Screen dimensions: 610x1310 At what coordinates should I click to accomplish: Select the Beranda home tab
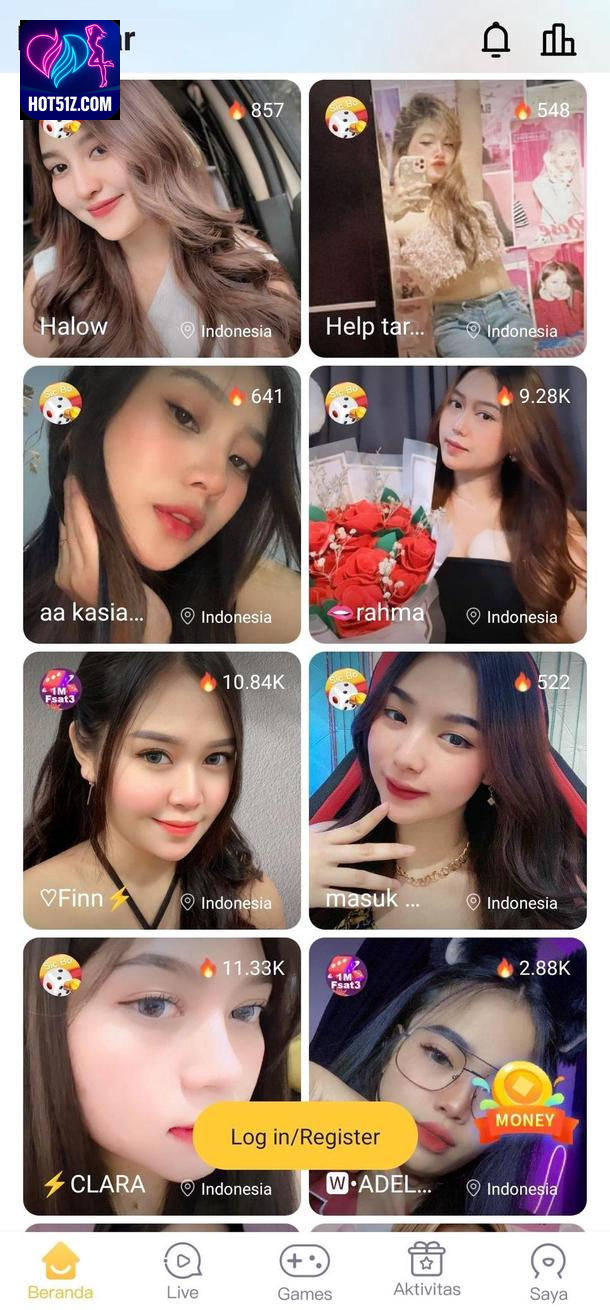coord(60,1270)
